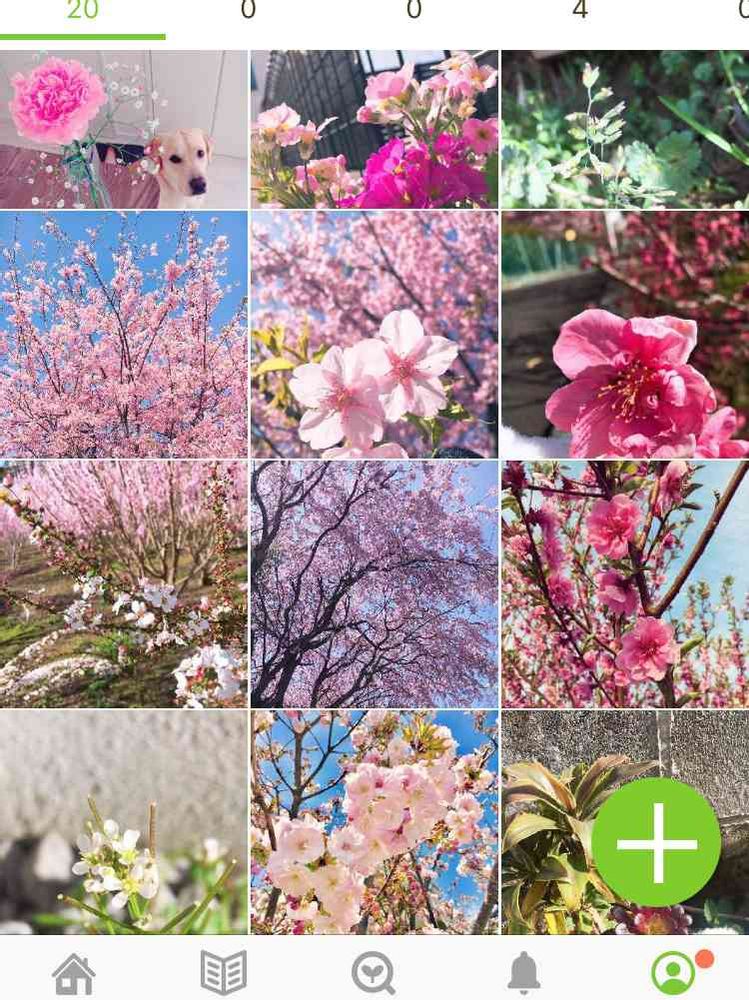Viewport: 749px width, 1000px height.
Task: Select the top tab showing 20
Action: coord(83,12)
